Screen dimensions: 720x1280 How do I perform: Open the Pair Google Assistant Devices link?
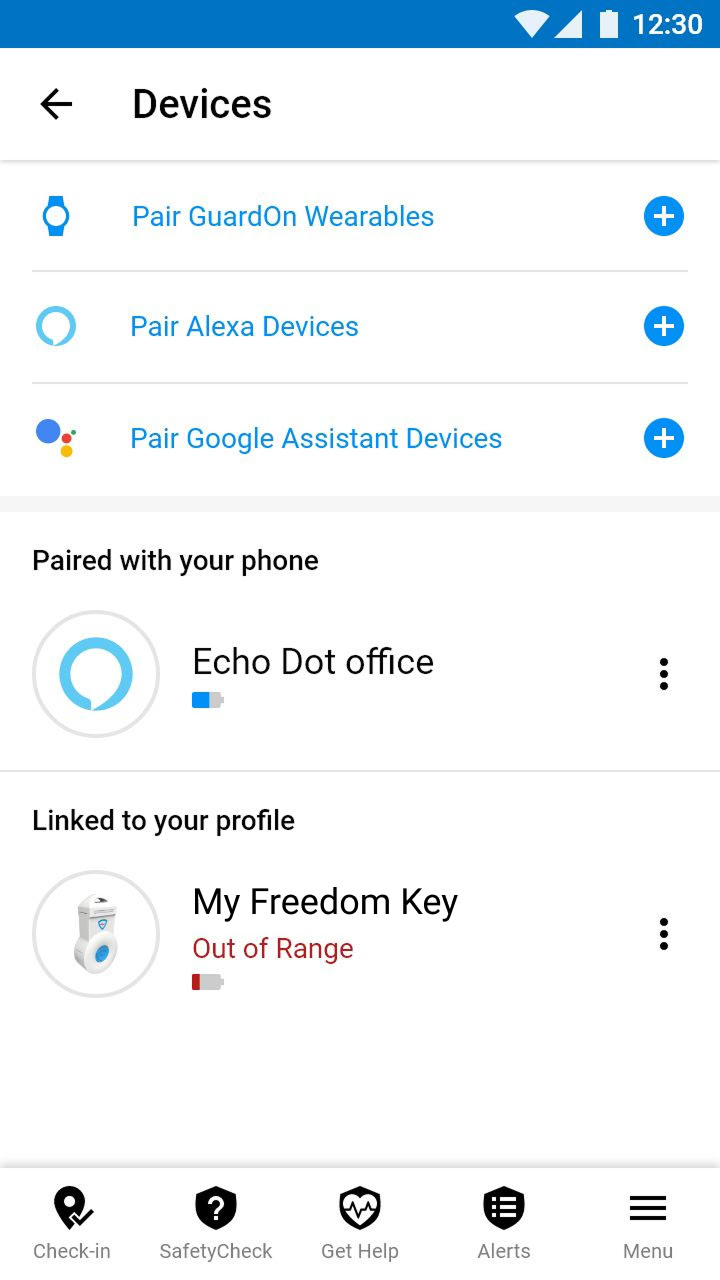point(316,439)
